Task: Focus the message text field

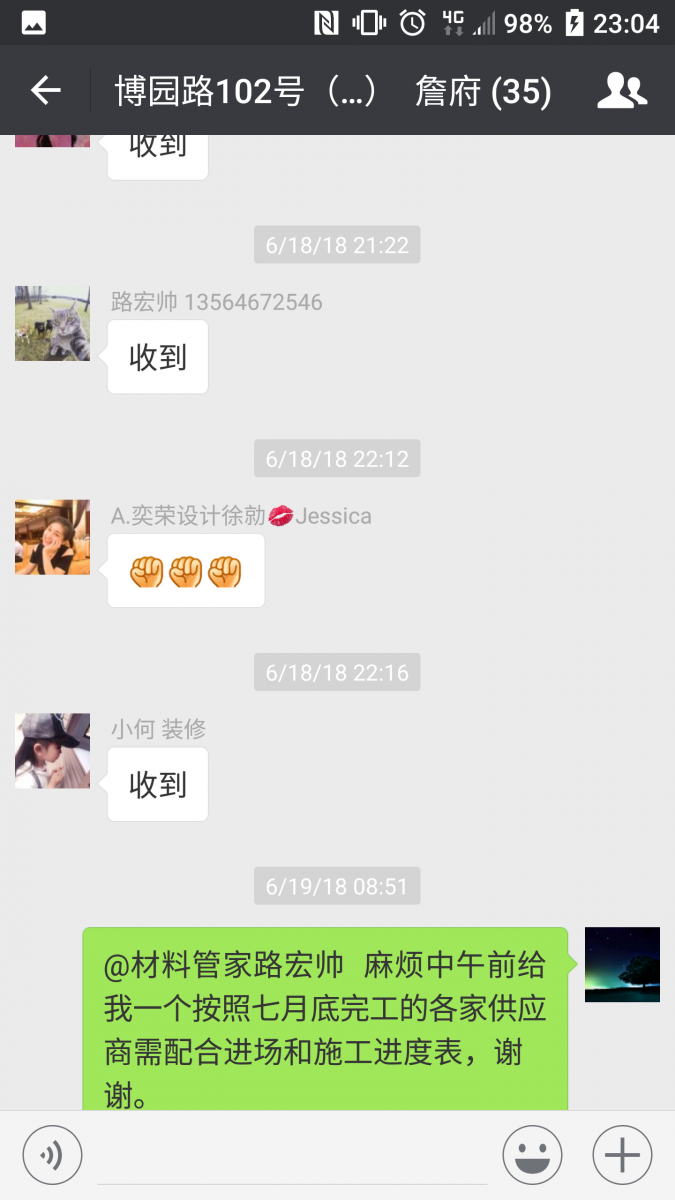Action: click(292, 1155)
